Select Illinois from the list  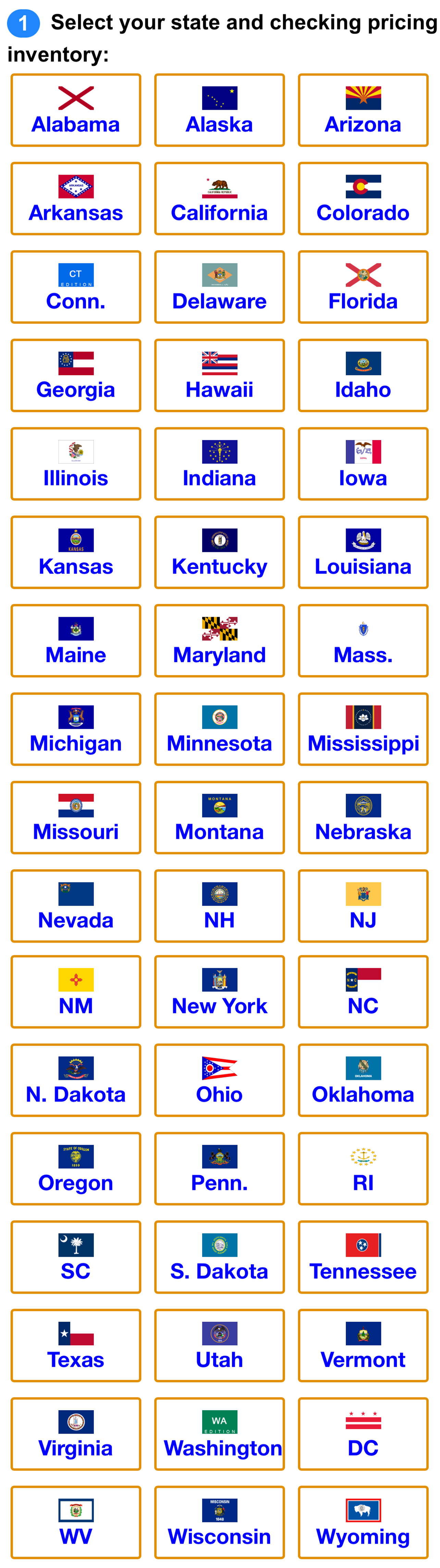tap(75, 464)
